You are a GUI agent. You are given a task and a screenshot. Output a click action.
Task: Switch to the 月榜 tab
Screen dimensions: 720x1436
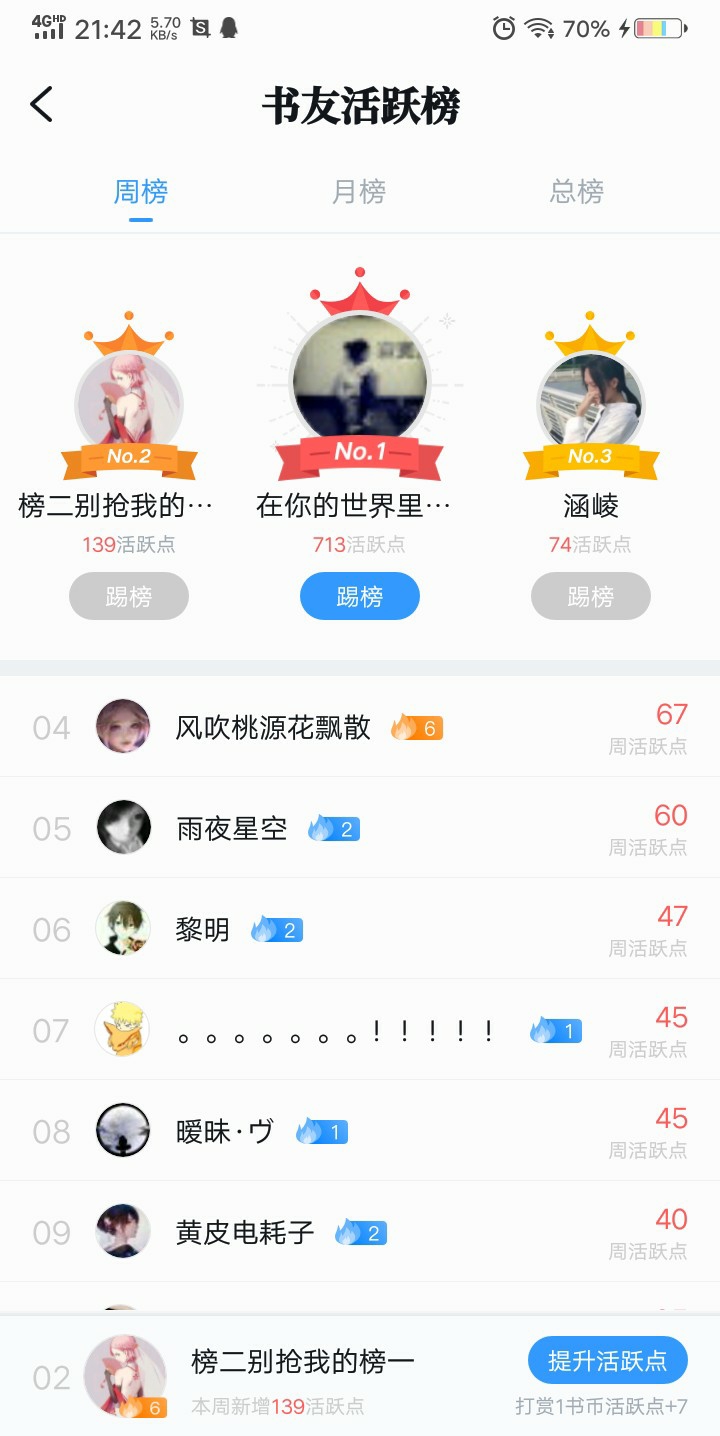coord(359,191)
